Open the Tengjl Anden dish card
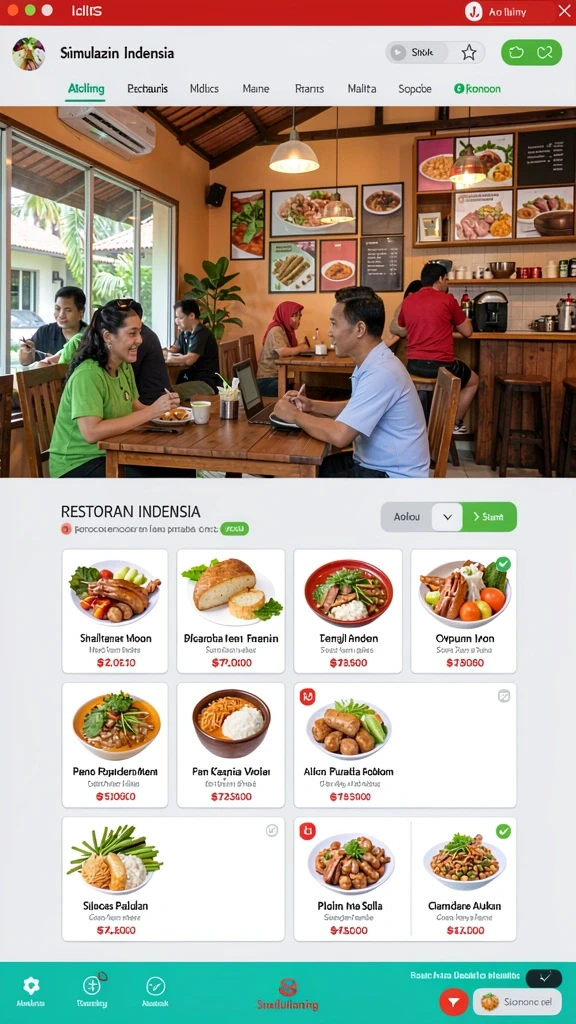This screenshot has width=576, height=1024. [x=349, y=611]
